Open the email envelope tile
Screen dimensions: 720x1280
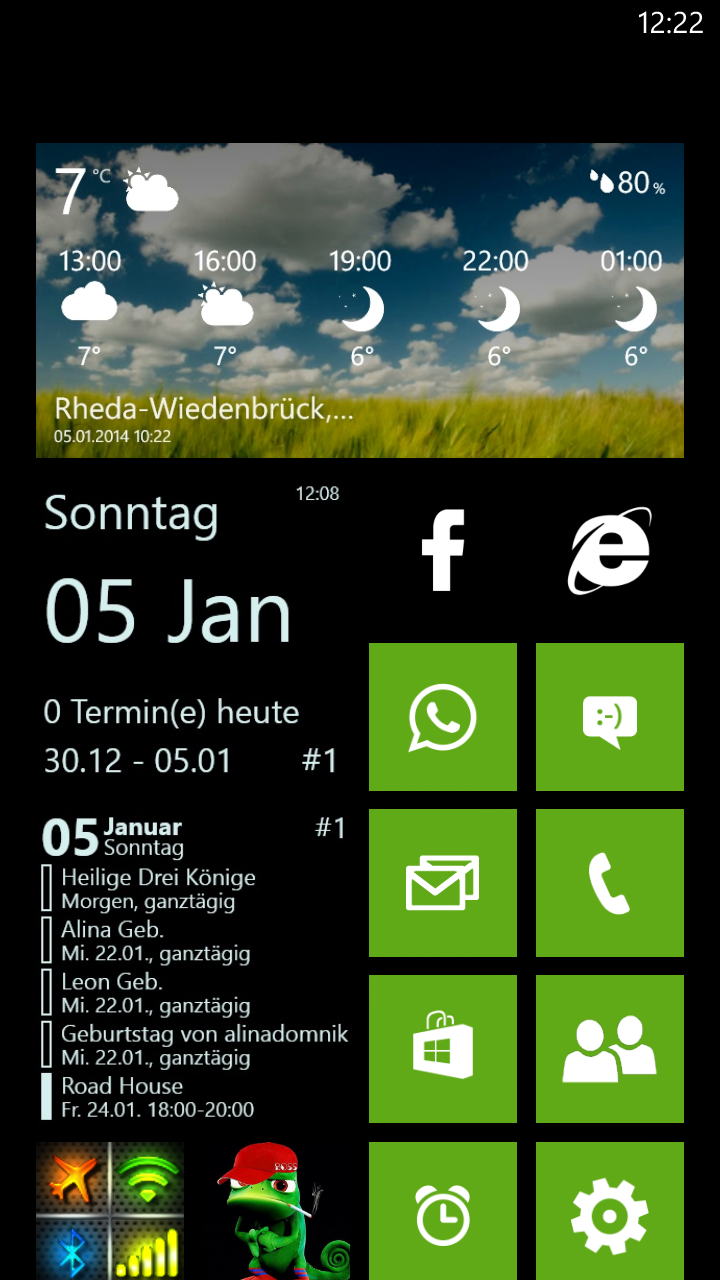pos(443,883)
